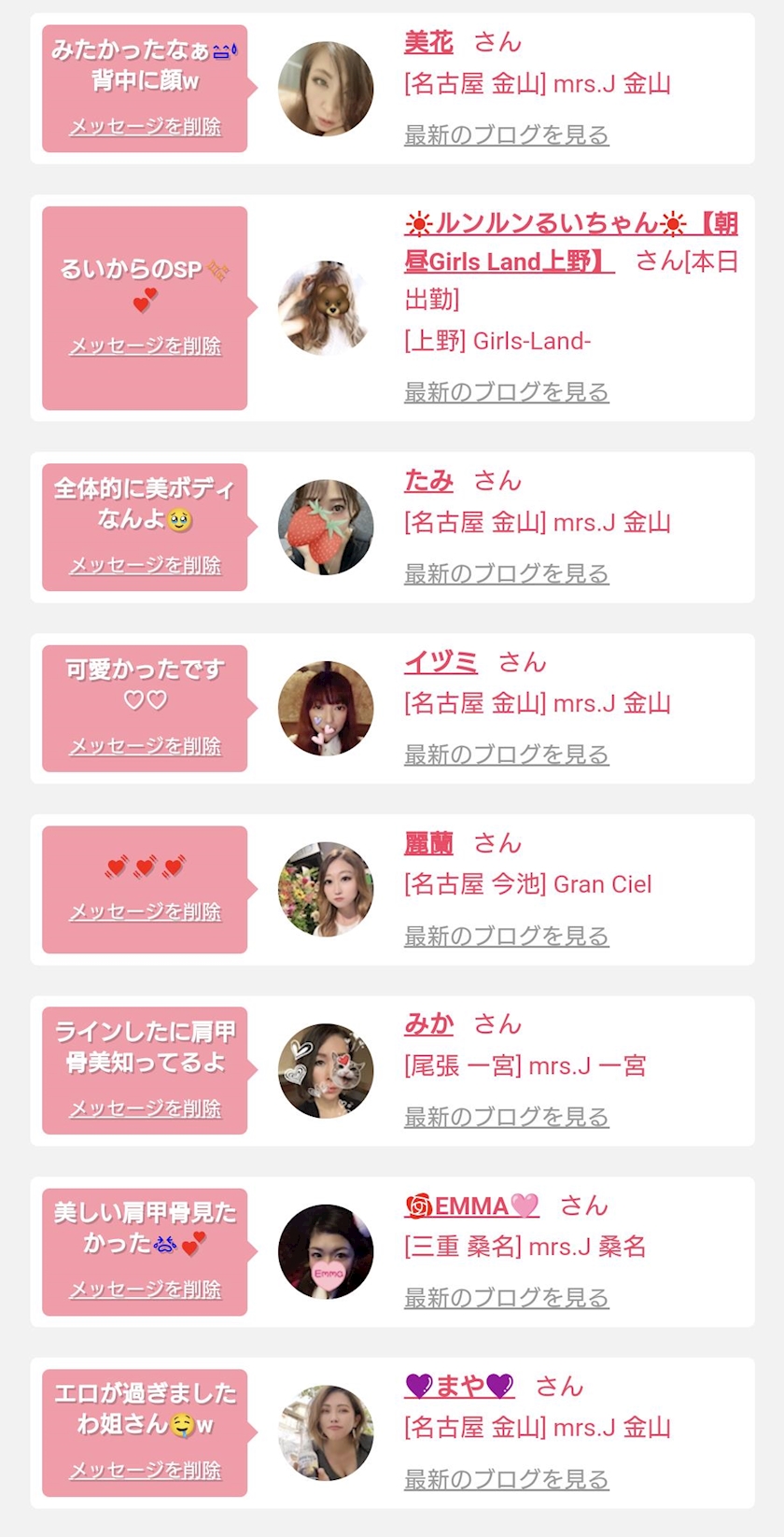
Task: Open みか's profile name link
Action: [x=428, y=1024]
